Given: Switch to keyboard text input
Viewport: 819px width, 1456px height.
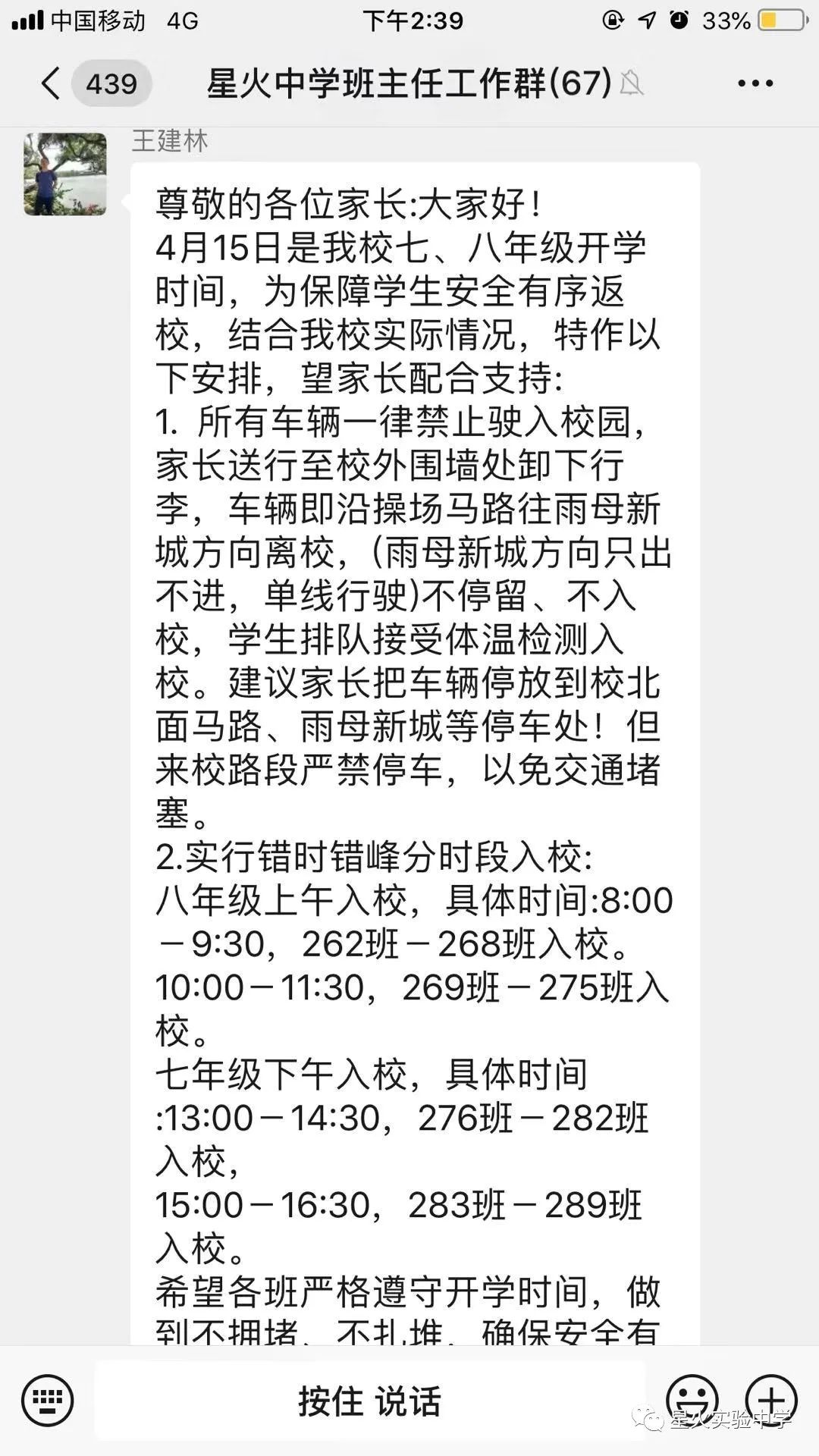Looking at the screenshot, I should [x=48, y=1401].
